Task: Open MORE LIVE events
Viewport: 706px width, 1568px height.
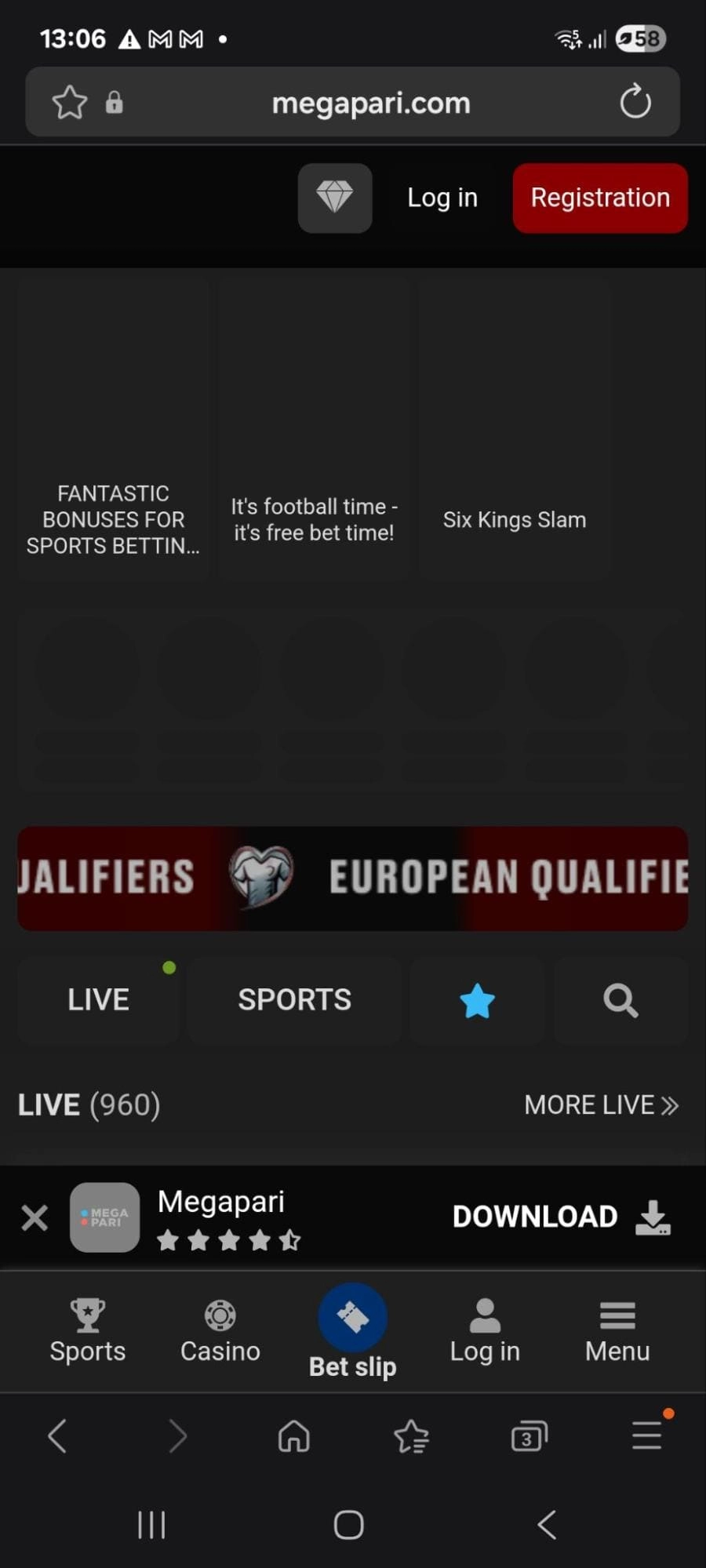Action: coord(602,1105)
